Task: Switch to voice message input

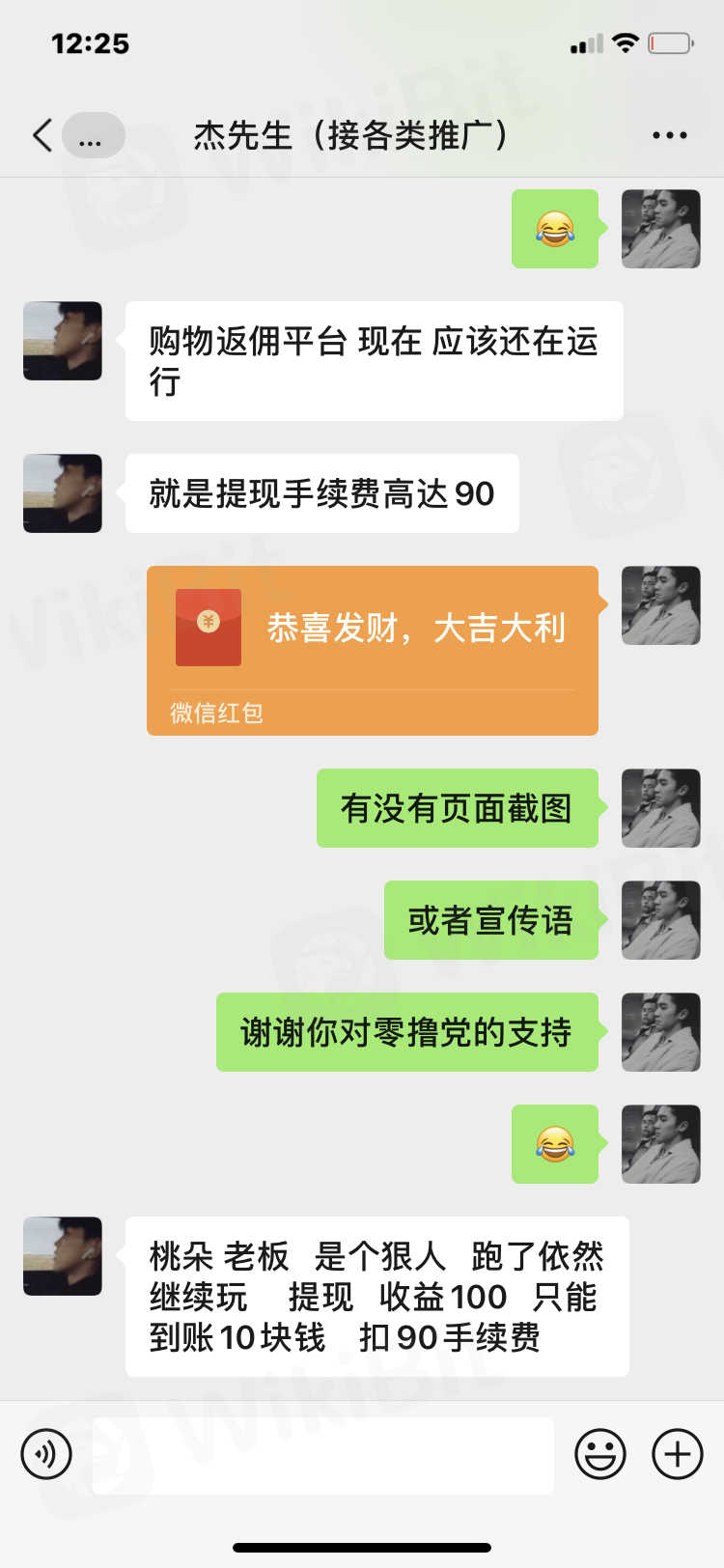Action: click(46, 1454)
